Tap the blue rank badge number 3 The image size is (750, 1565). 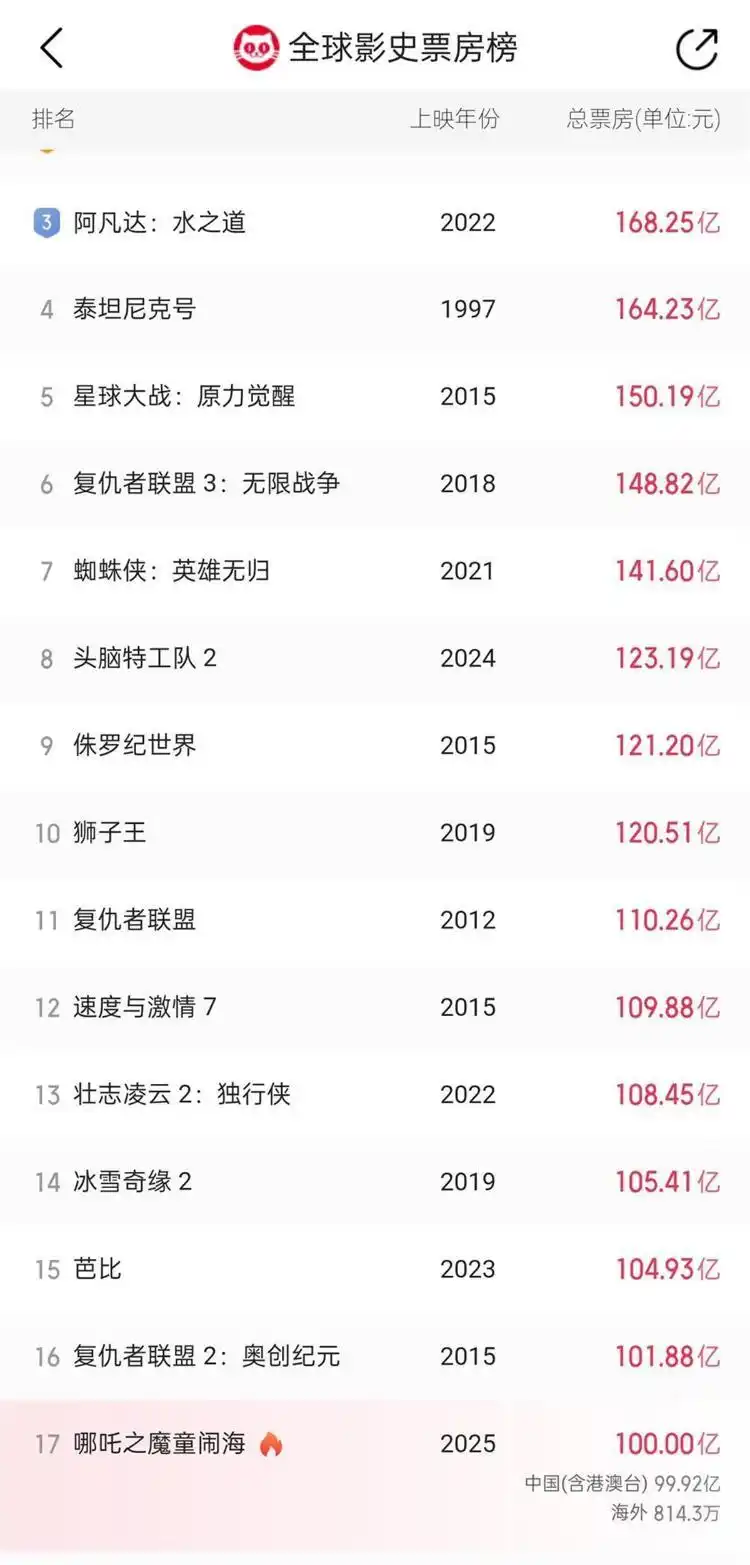point(45,222)
